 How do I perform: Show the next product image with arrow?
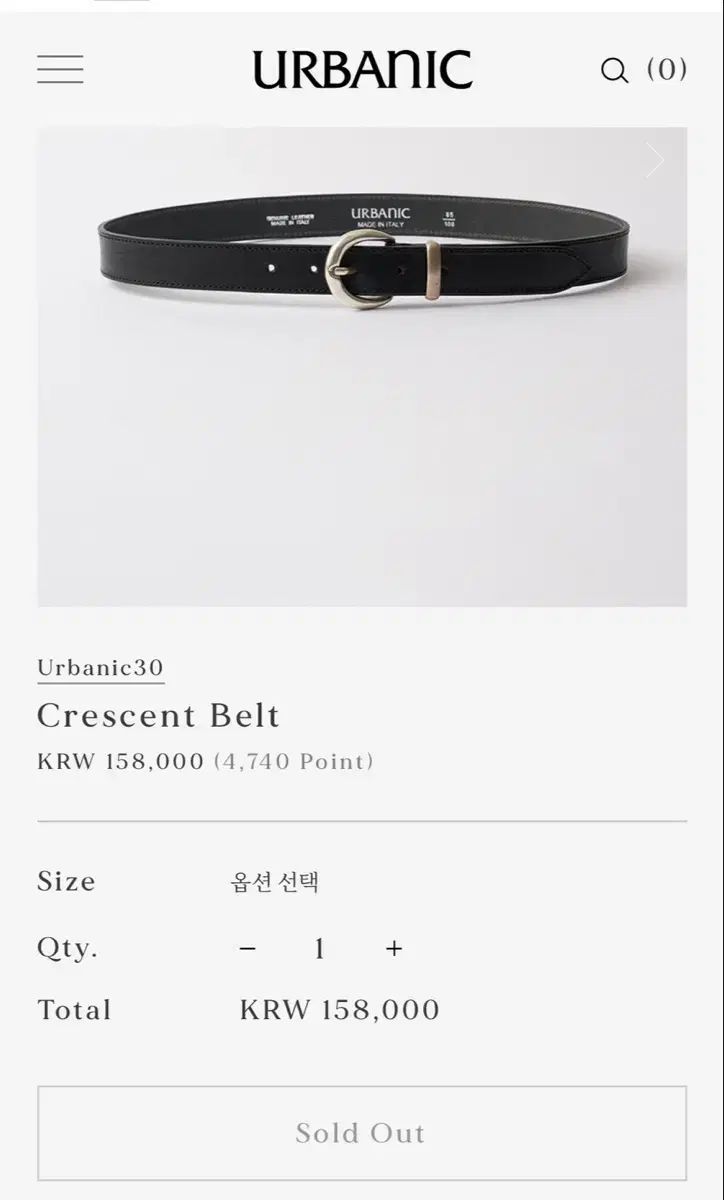[655, 160]
